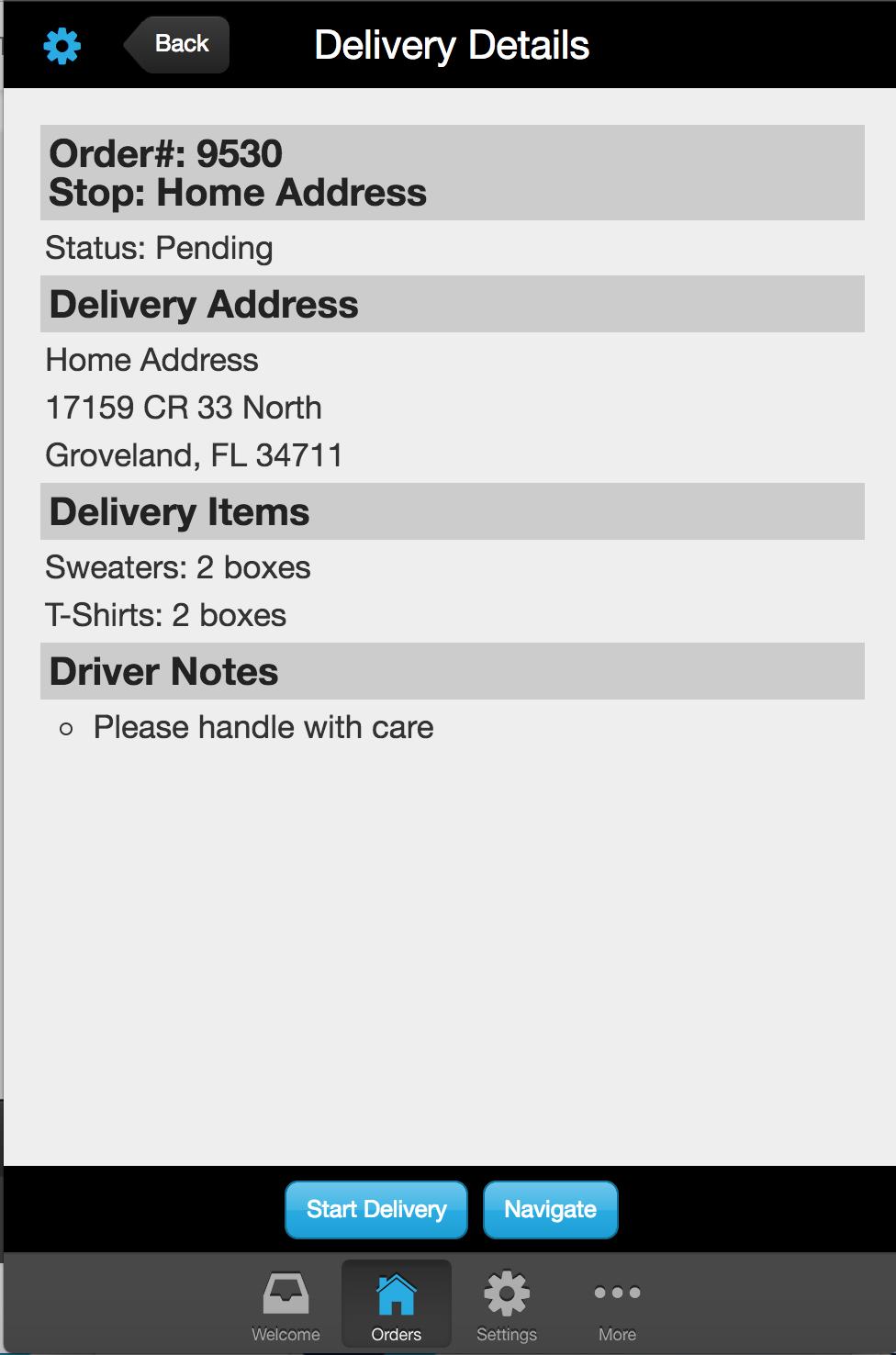Start delivery for order 9530
The image size is (896, 1355).
click(x=376, y=1209)
